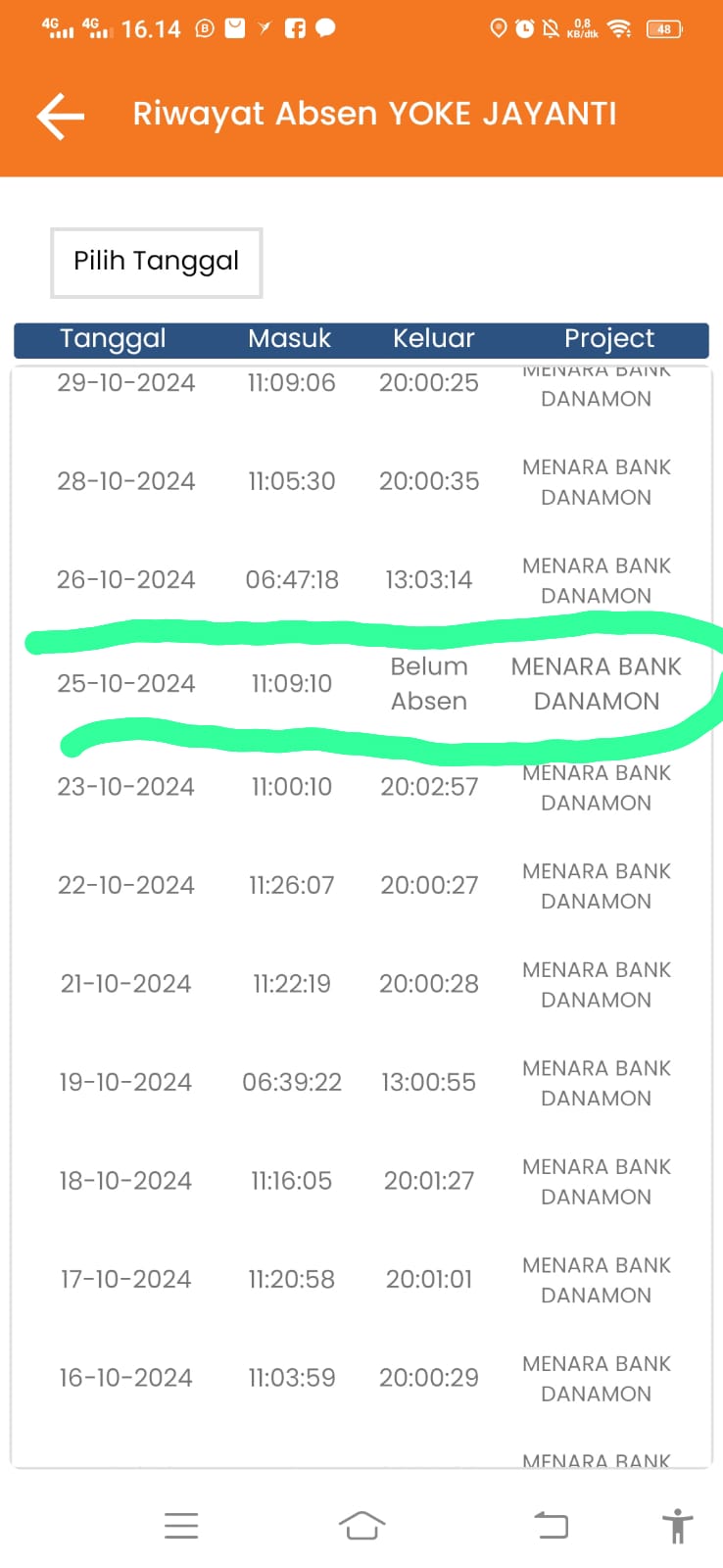Open the Pilih Tanggal date picker

tap(157, 262)
